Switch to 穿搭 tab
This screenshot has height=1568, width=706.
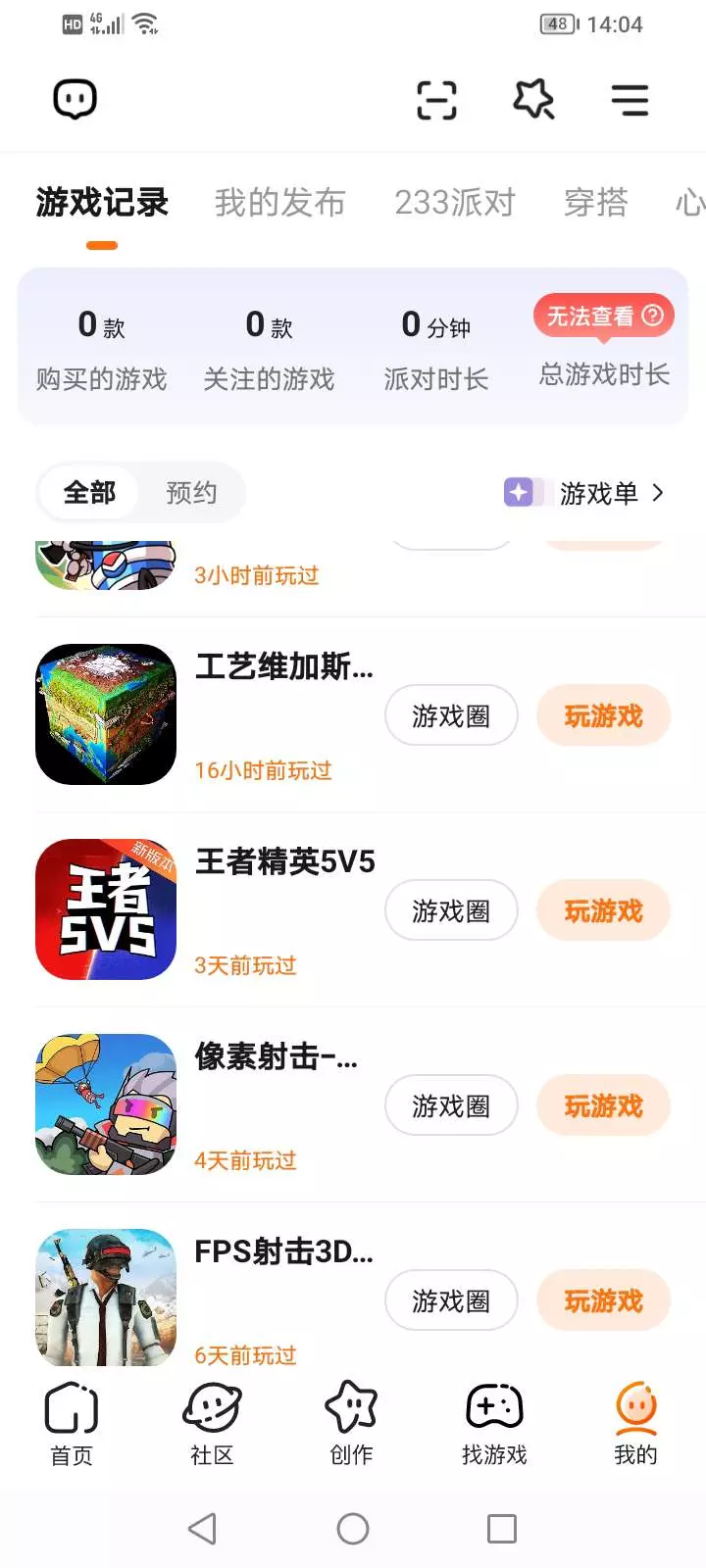595,203
